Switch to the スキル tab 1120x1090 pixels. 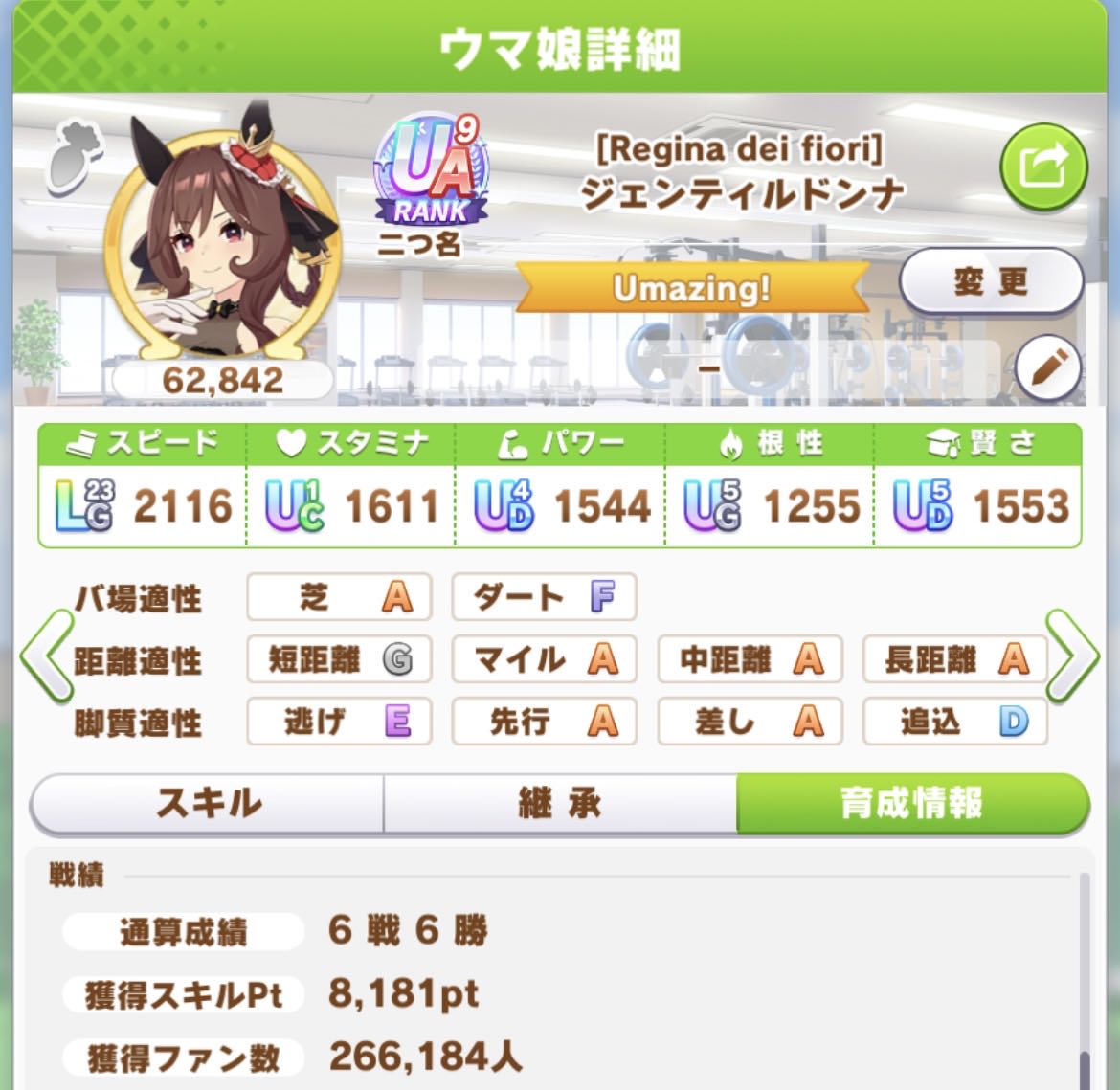tap(208, 804)
